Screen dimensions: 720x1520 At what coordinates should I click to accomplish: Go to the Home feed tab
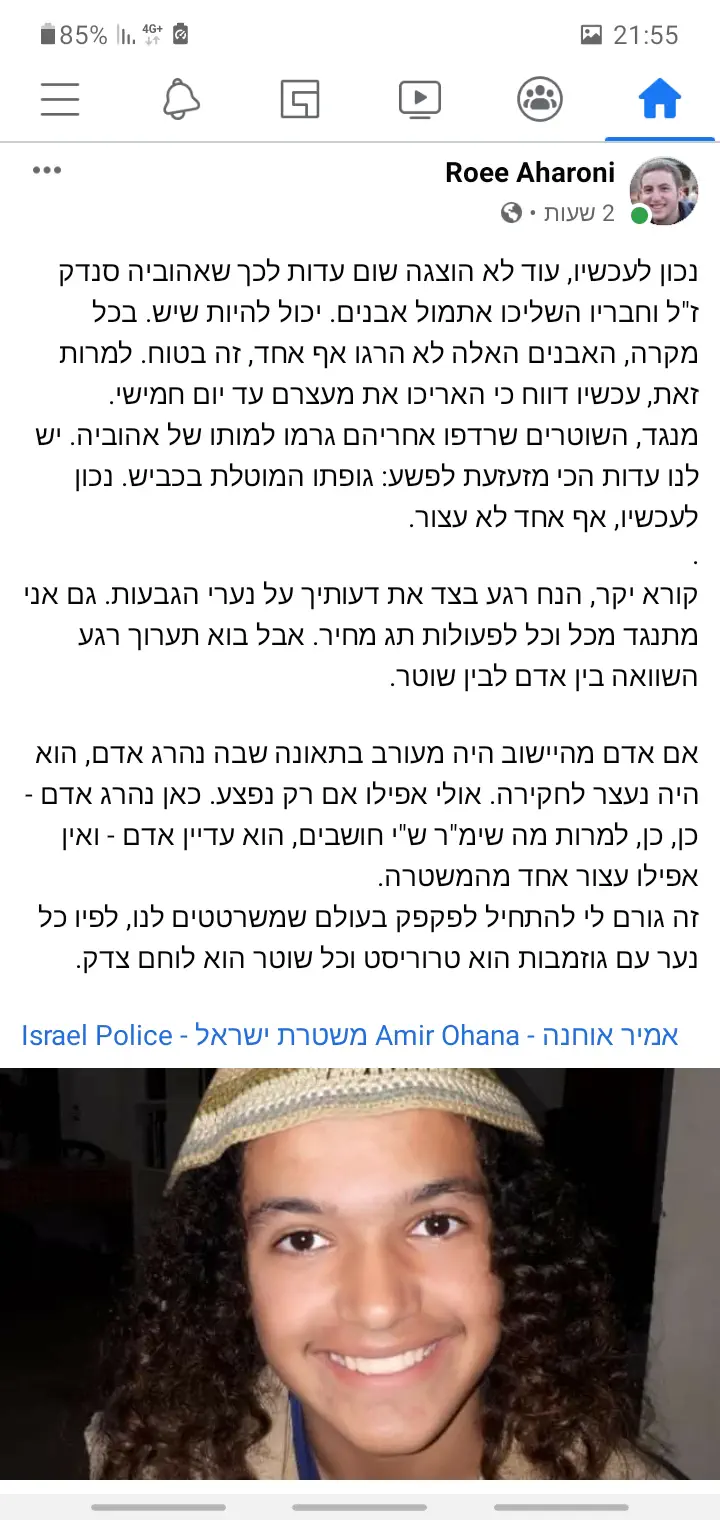pyautogui.click(x=660, y=99)
